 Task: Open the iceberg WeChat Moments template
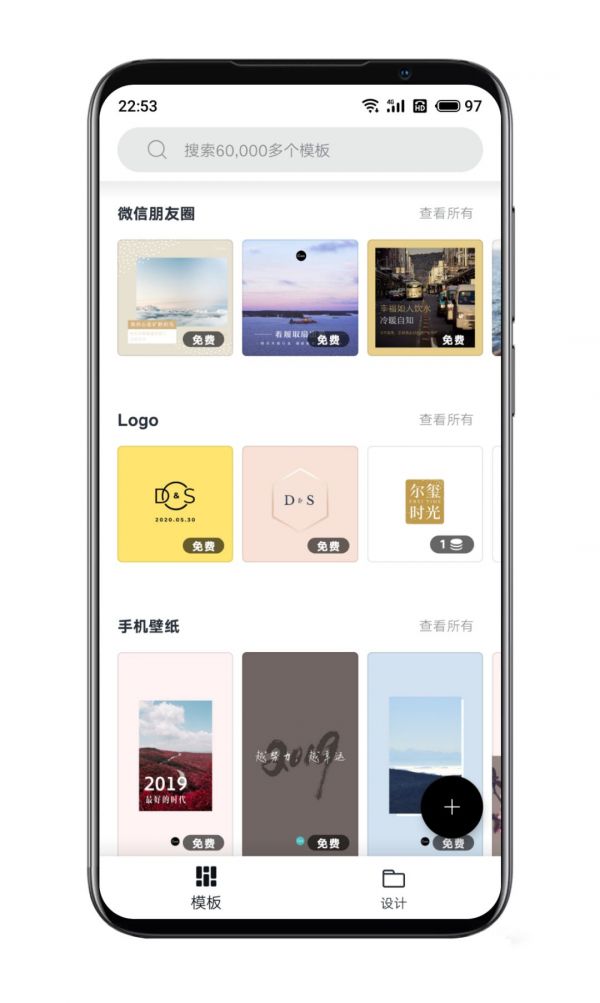(x=175, y=297)
